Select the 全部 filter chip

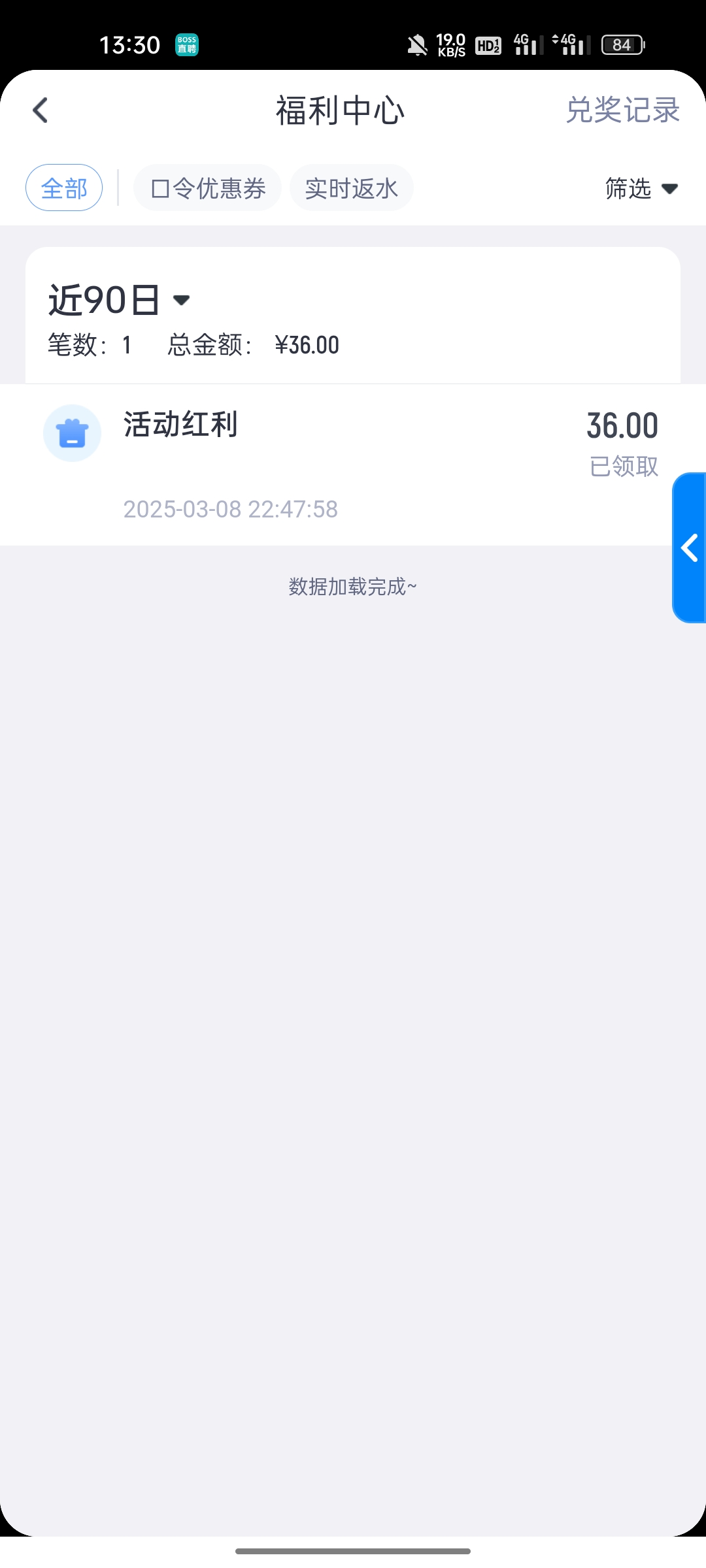tap(64, 188)
